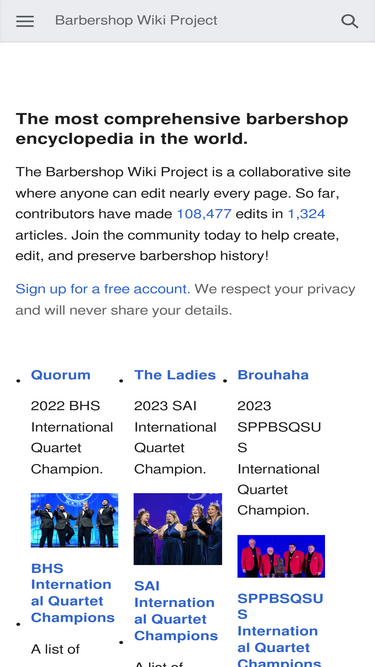Tap Sign up for a free account
This screenshot has width=375, height=667.
coord(103,289)
